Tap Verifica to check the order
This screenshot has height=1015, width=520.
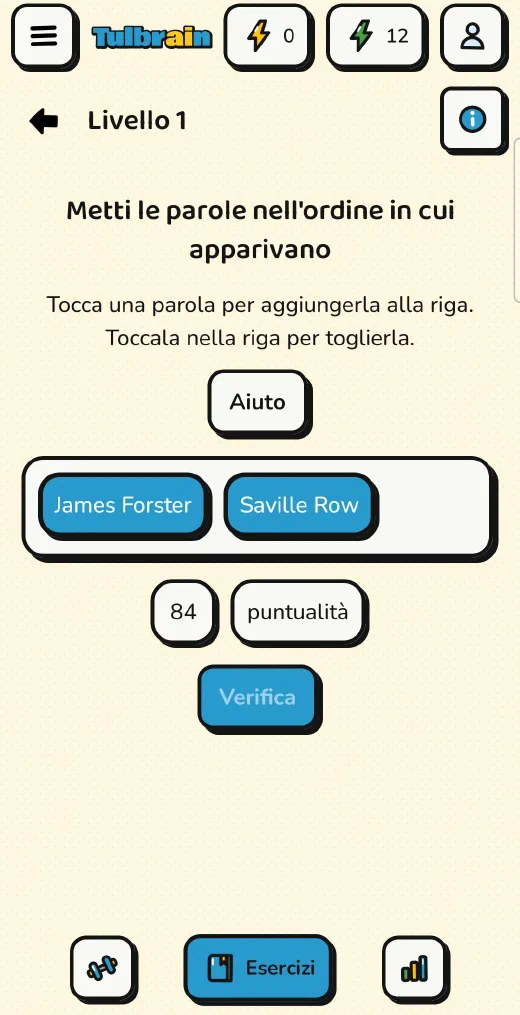pyautogui.click(x=257, y=697)
